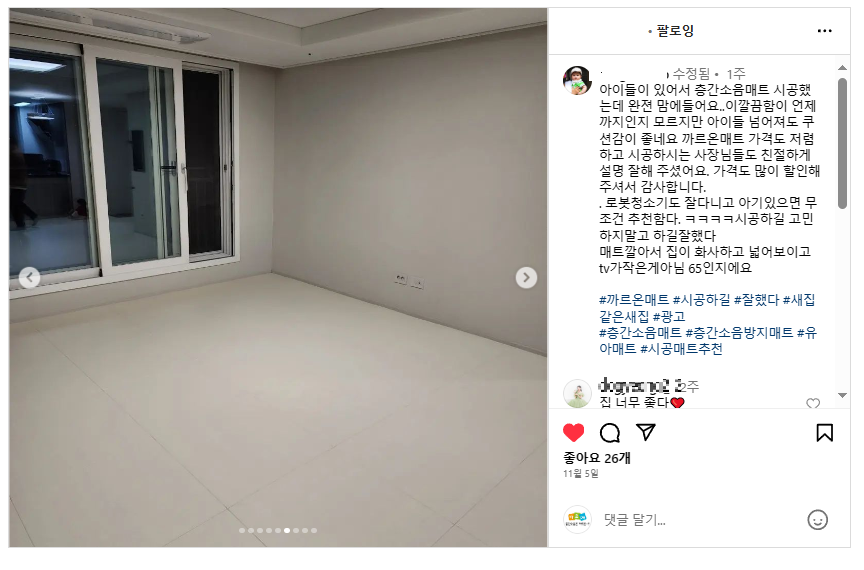This screenshot has width=864, height=570.
Task: Unlike the post with the red heart
Action: coord(573,433)
